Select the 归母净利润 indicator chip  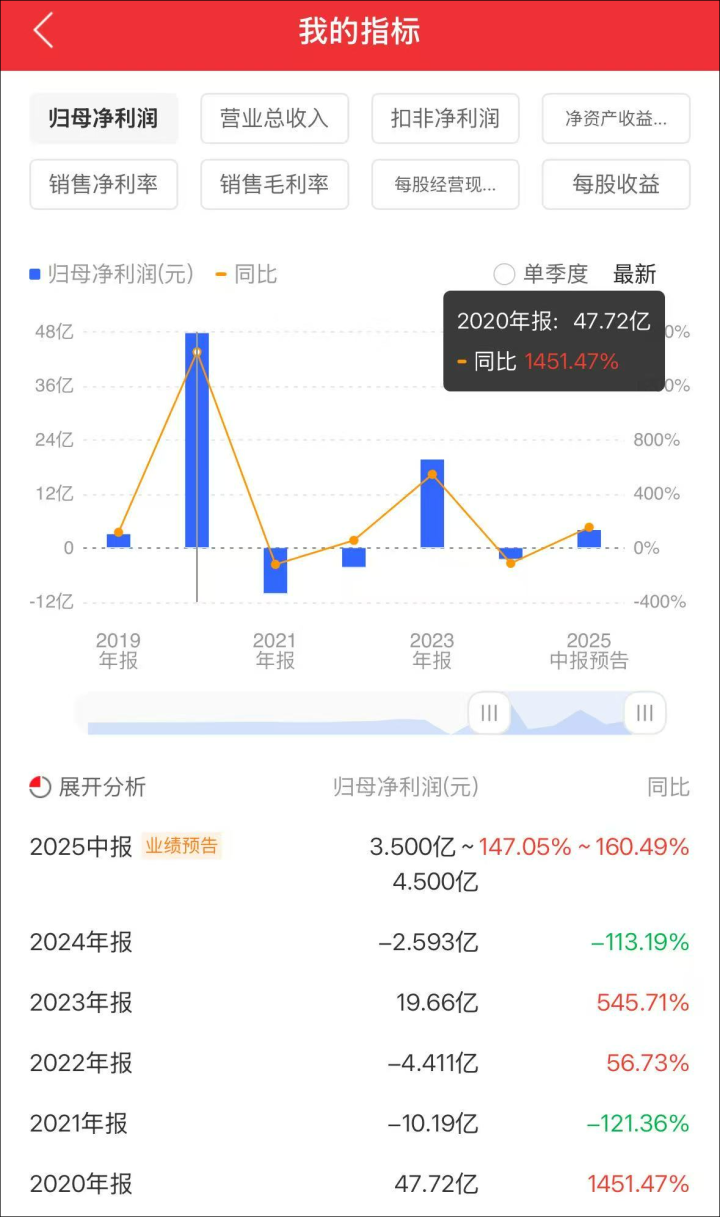pyautogui.click(x=104, y=119)
